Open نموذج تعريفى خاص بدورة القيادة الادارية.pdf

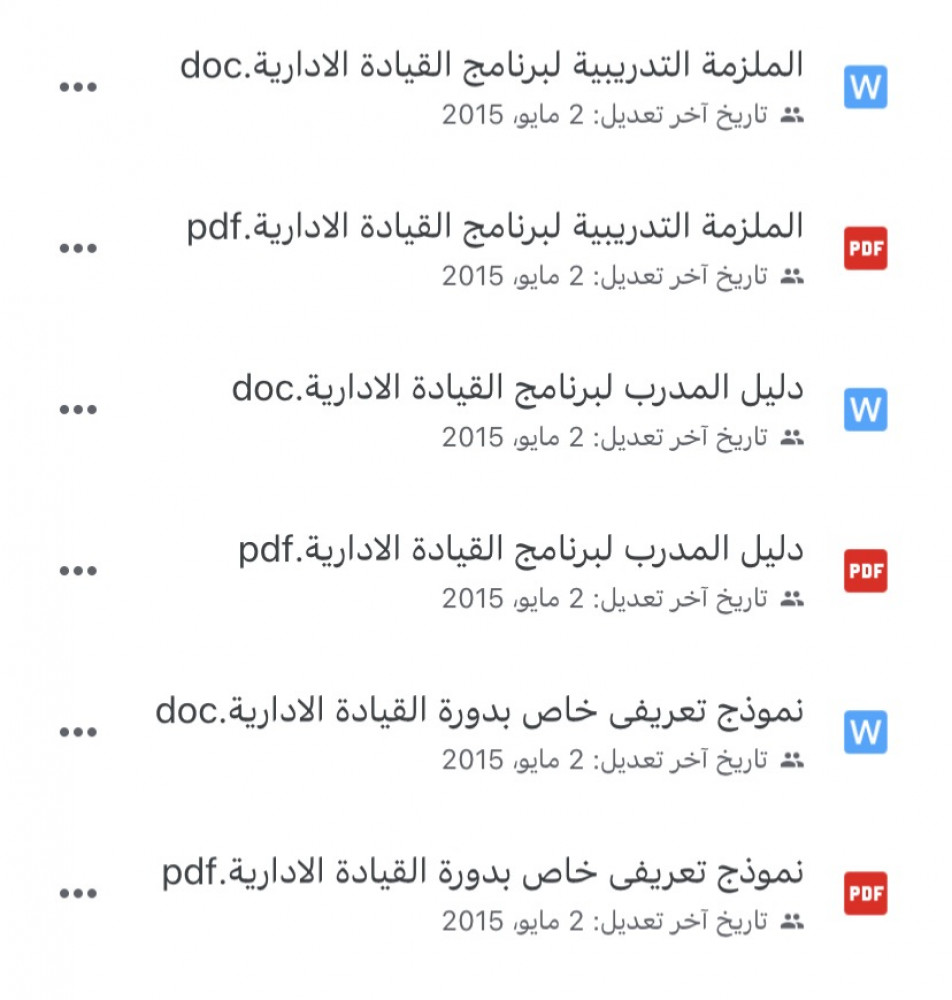[x=483, y=874]
